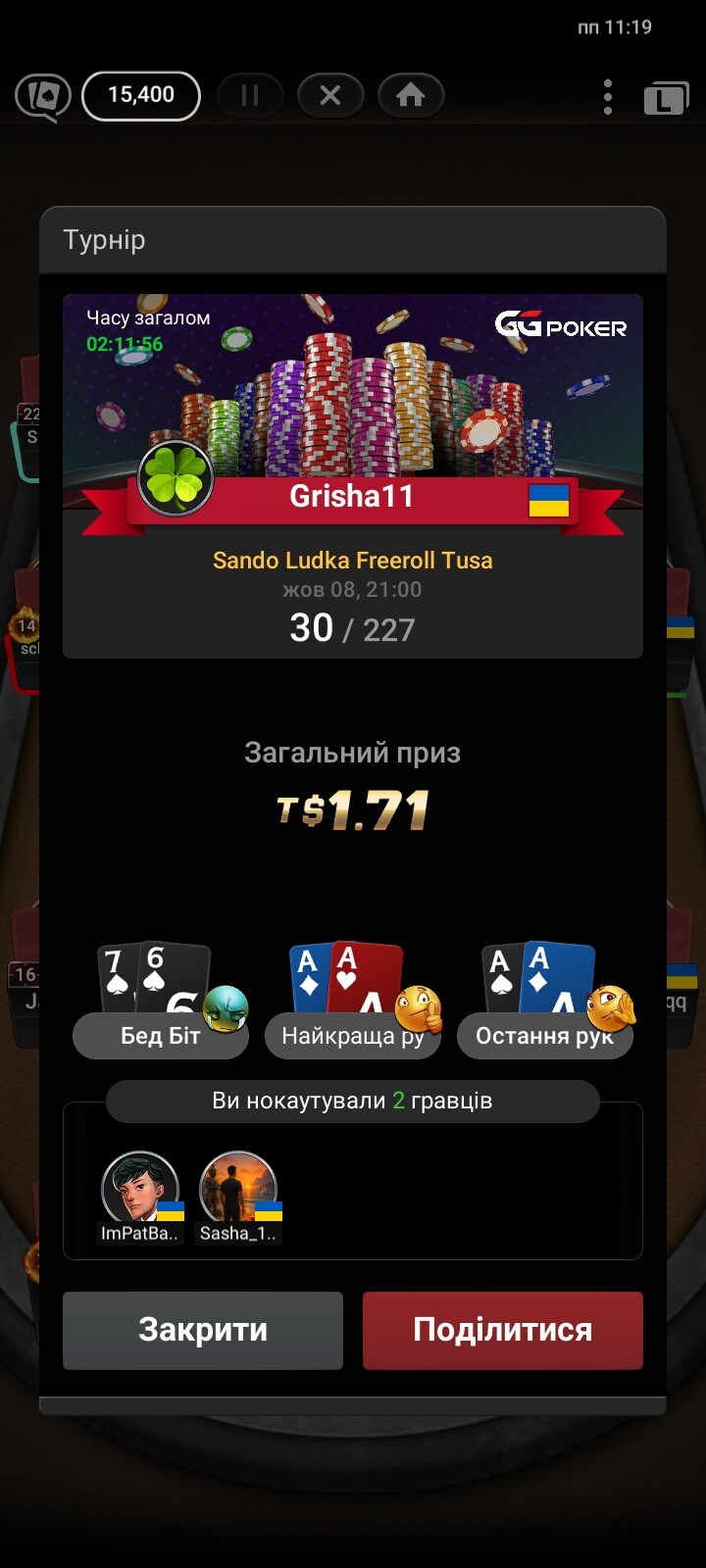Open the card chat icon
The image size is (706, 1568).
[x=43, y=97]
